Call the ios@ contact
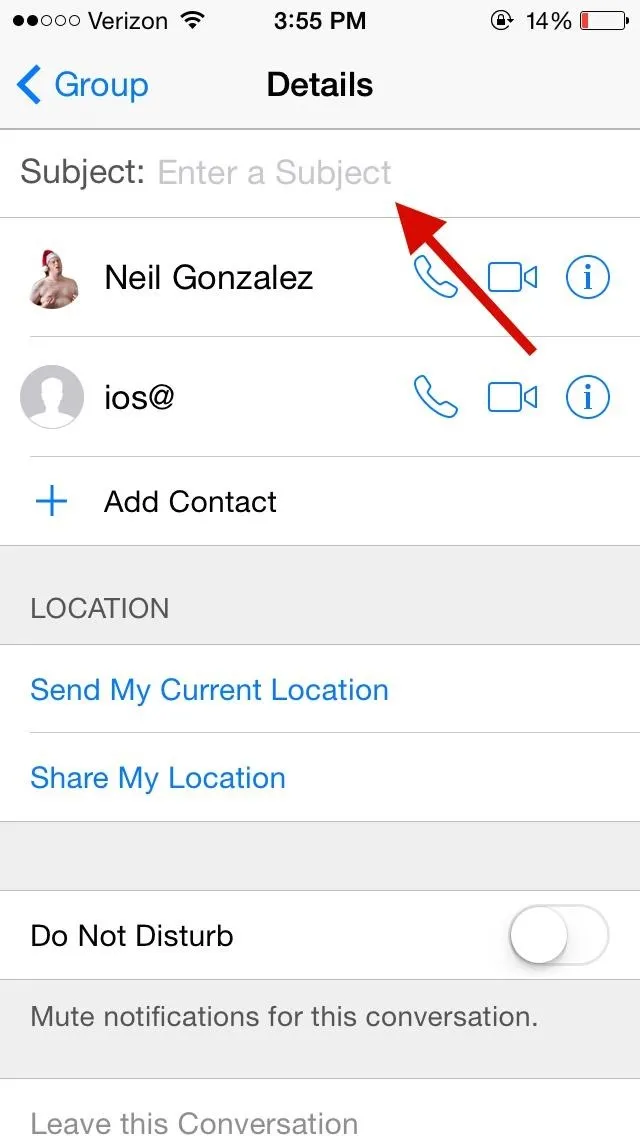Image resolution: width=640 pixels, height=1136 pixels. point(436,397)
